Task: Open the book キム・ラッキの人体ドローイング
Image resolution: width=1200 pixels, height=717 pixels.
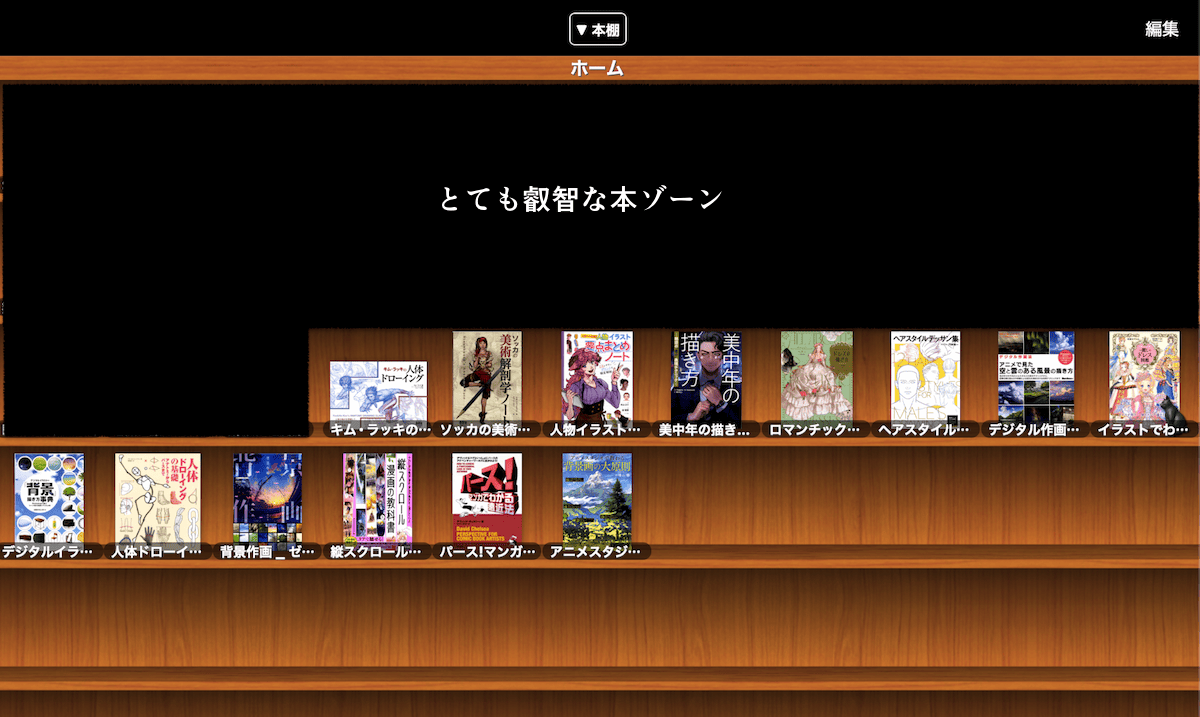Action: point(378,391)
